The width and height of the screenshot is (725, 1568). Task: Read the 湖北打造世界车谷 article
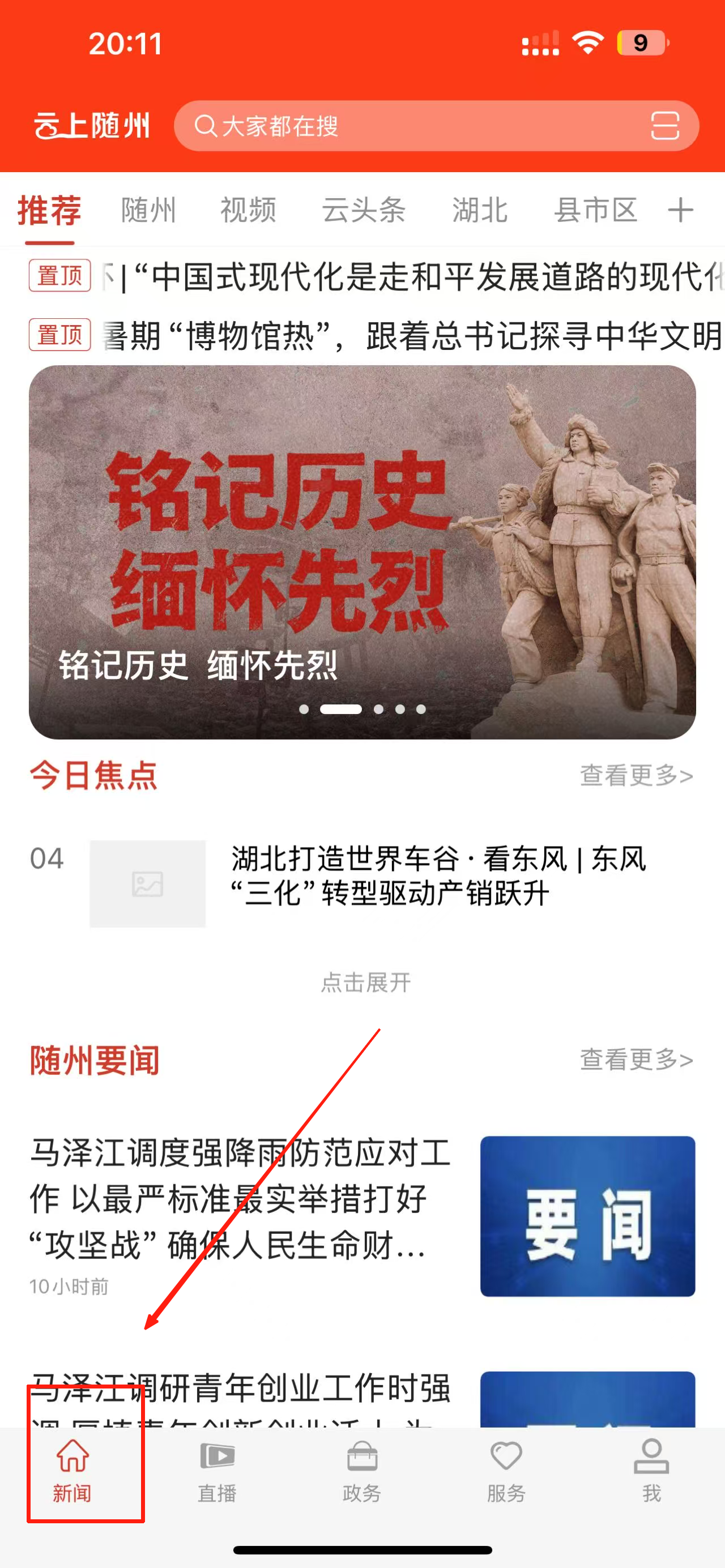pos(438,875)
